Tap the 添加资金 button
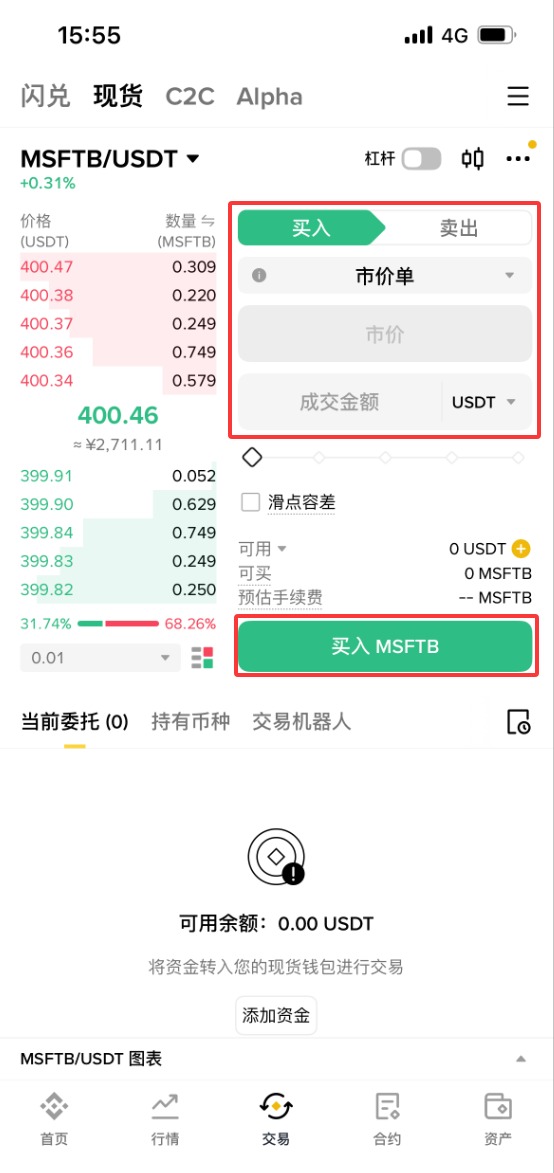Viewport: 554px width, 1173px height. pos(276,1015)
